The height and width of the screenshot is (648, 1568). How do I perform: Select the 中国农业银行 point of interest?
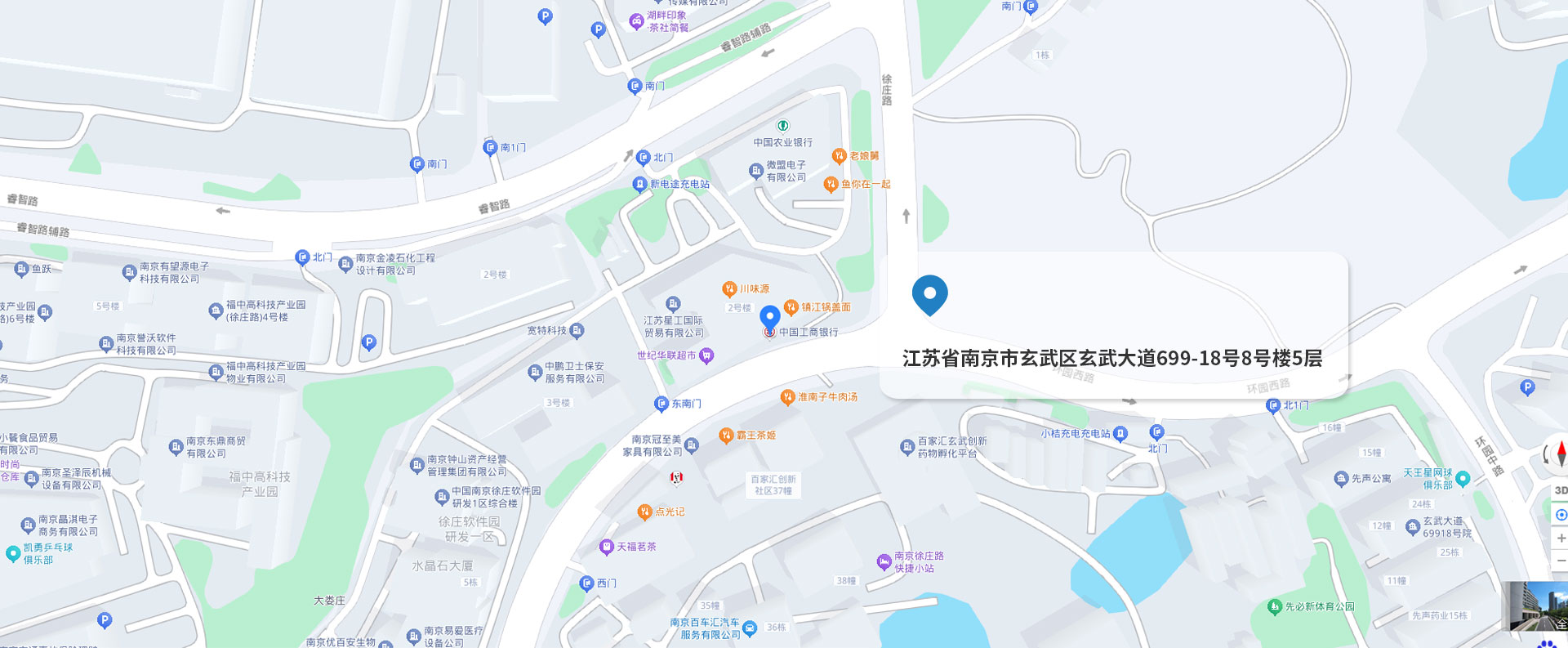tap(782, 126)
